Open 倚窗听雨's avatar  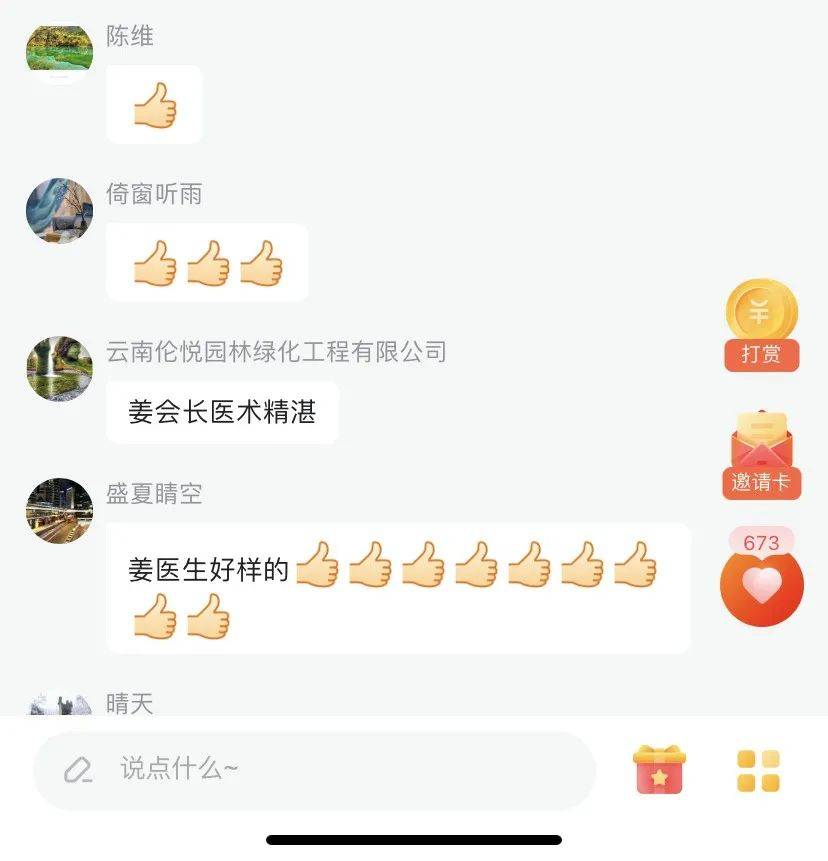pyautogui.click(x=59, y=212)
